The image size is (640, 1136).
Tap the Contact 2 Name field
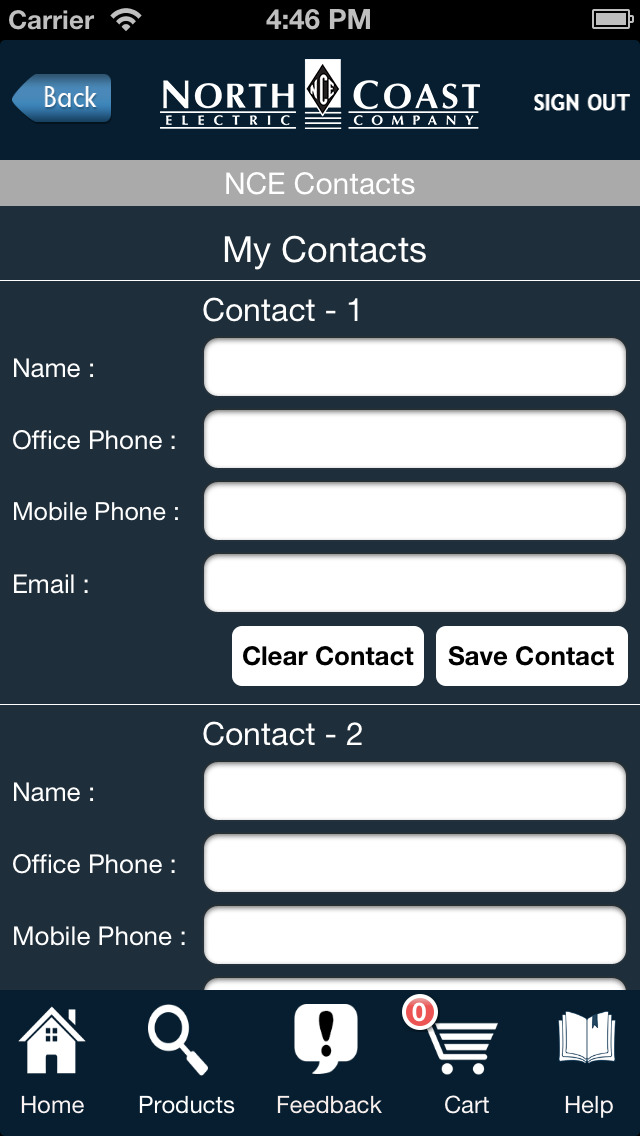coord(415,791)
